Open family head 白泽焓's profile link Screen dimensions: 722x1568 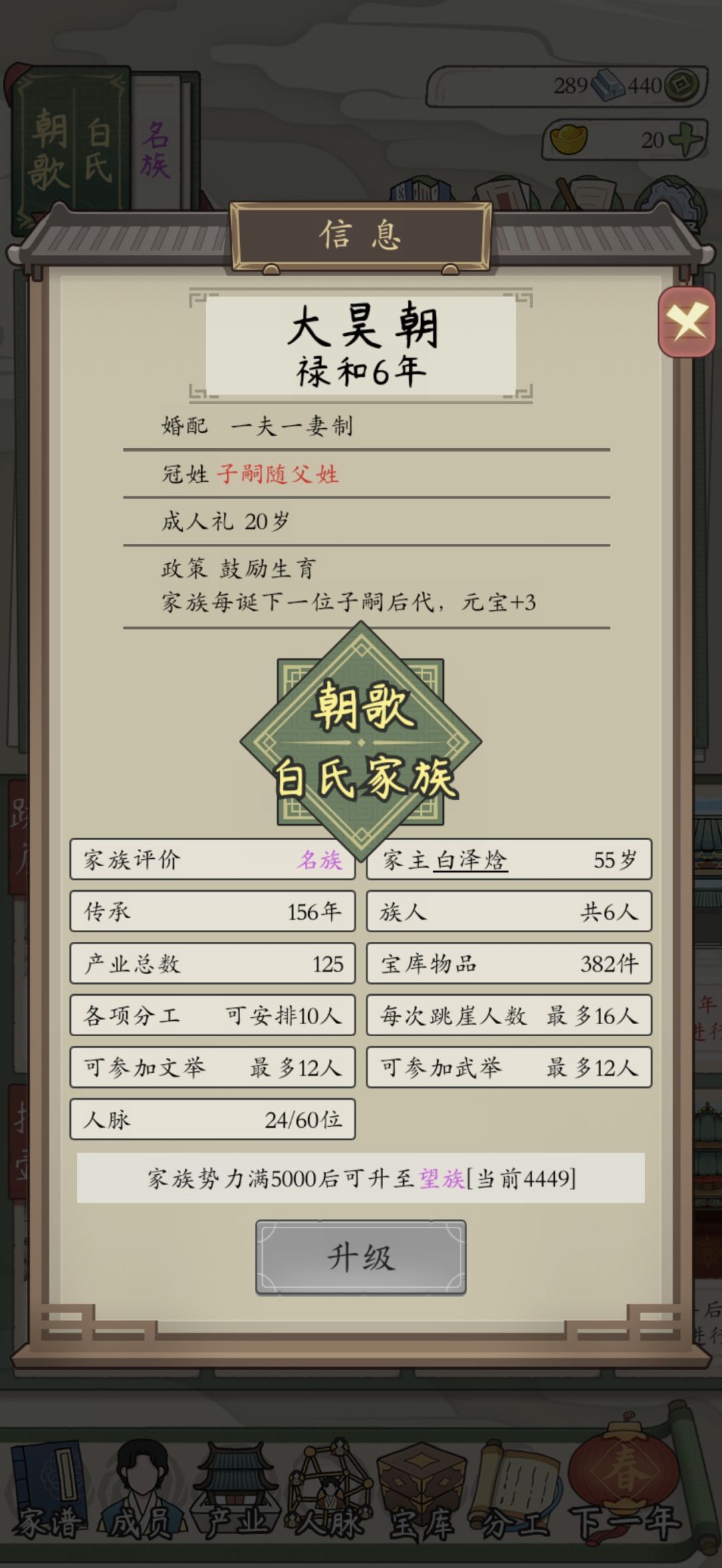tap(471, 860)
